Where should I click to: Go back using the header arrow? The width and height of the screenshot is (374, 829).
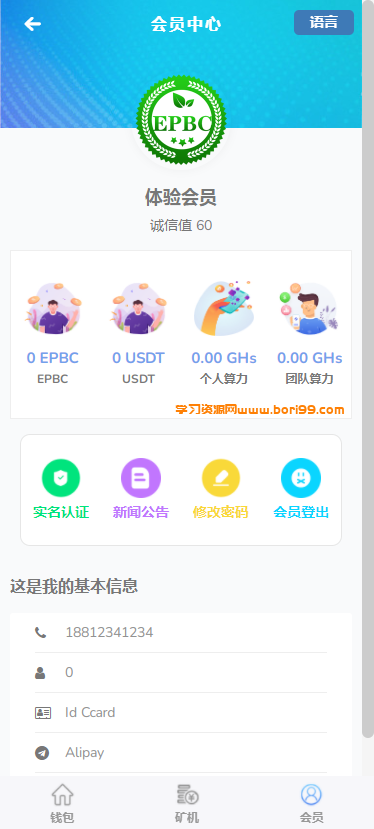[32, 24]
